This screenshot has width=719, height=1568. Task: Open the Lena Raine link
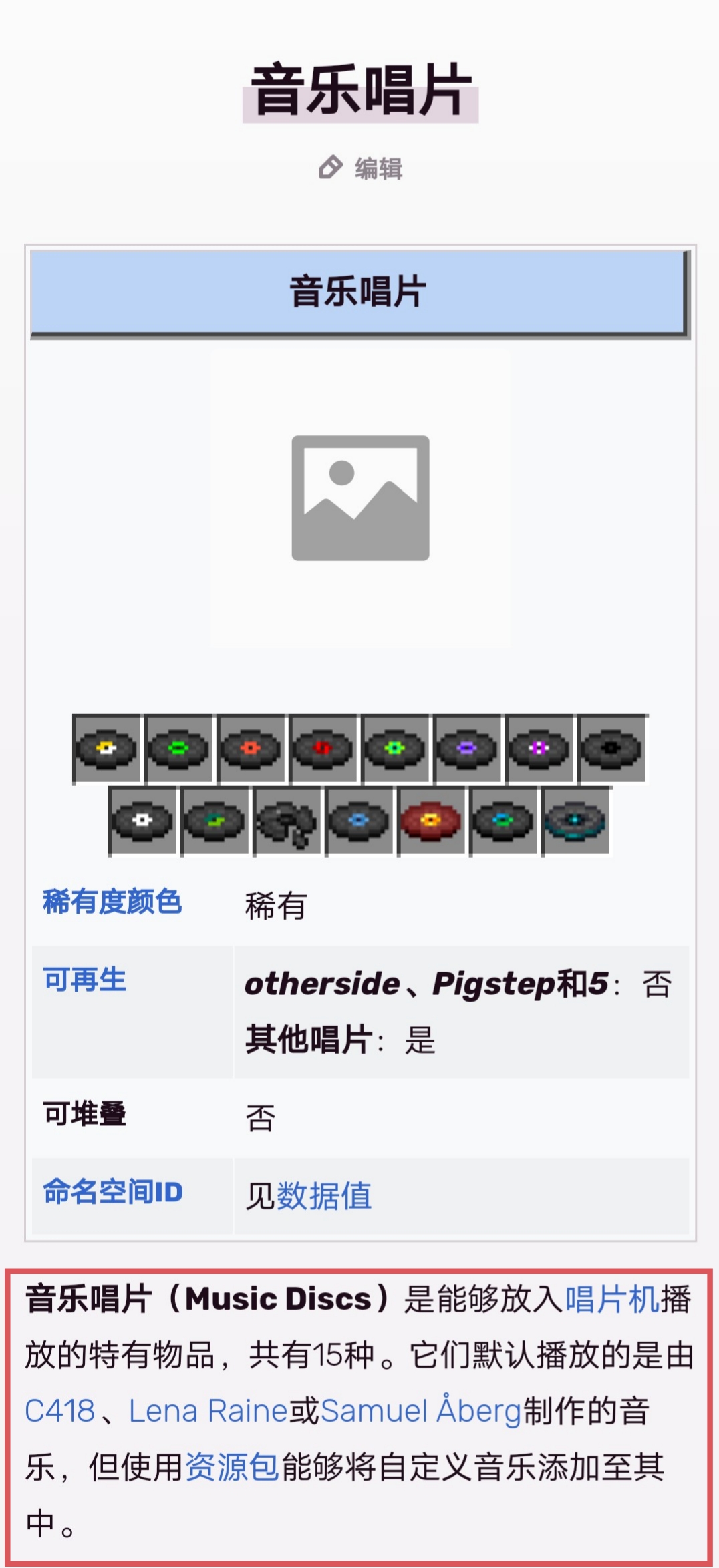(208, 1411)
